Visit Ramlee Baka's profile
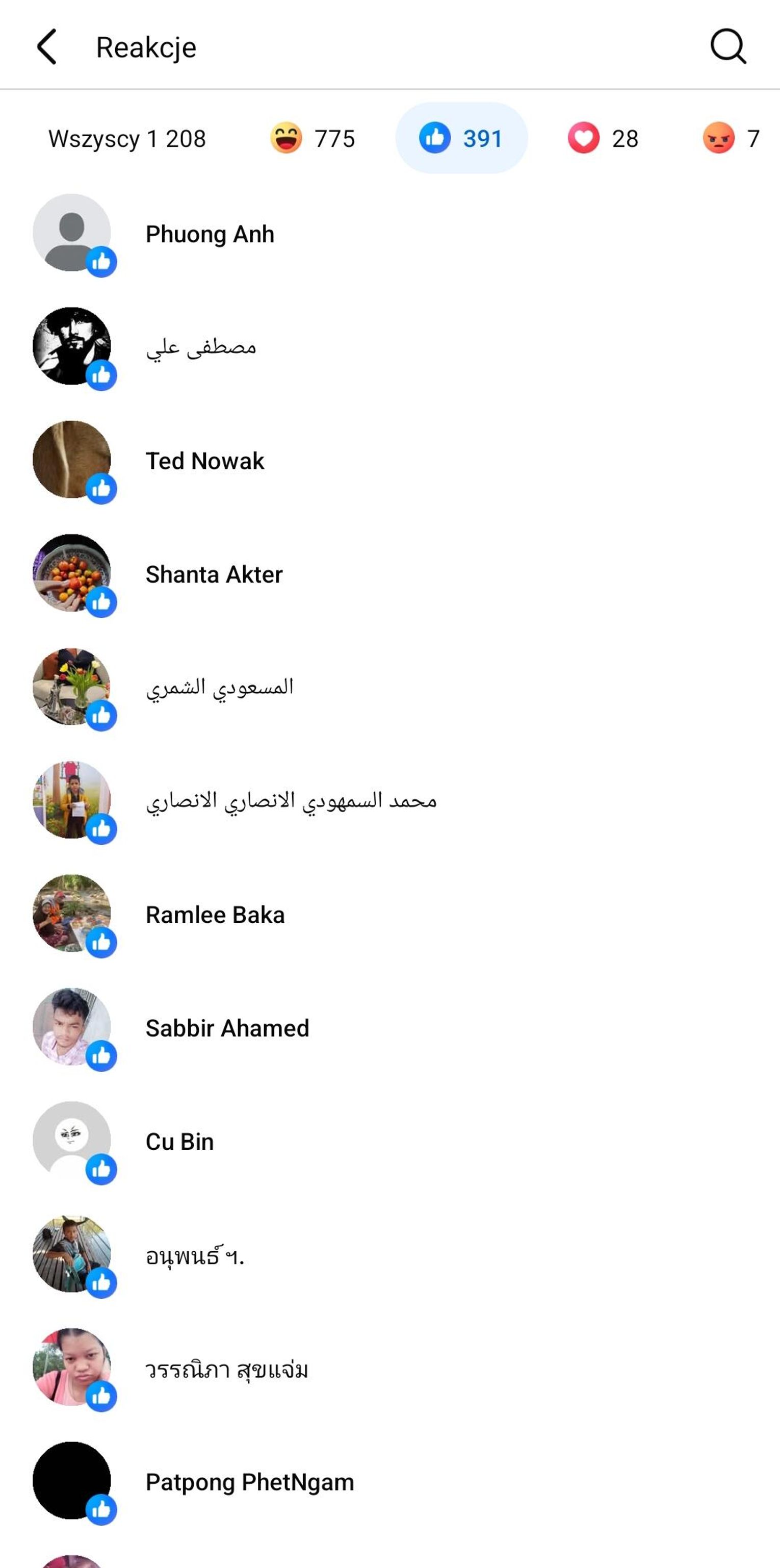This screenshot has height=1568, width=780. pyautogui.click(x=215, y=915)
